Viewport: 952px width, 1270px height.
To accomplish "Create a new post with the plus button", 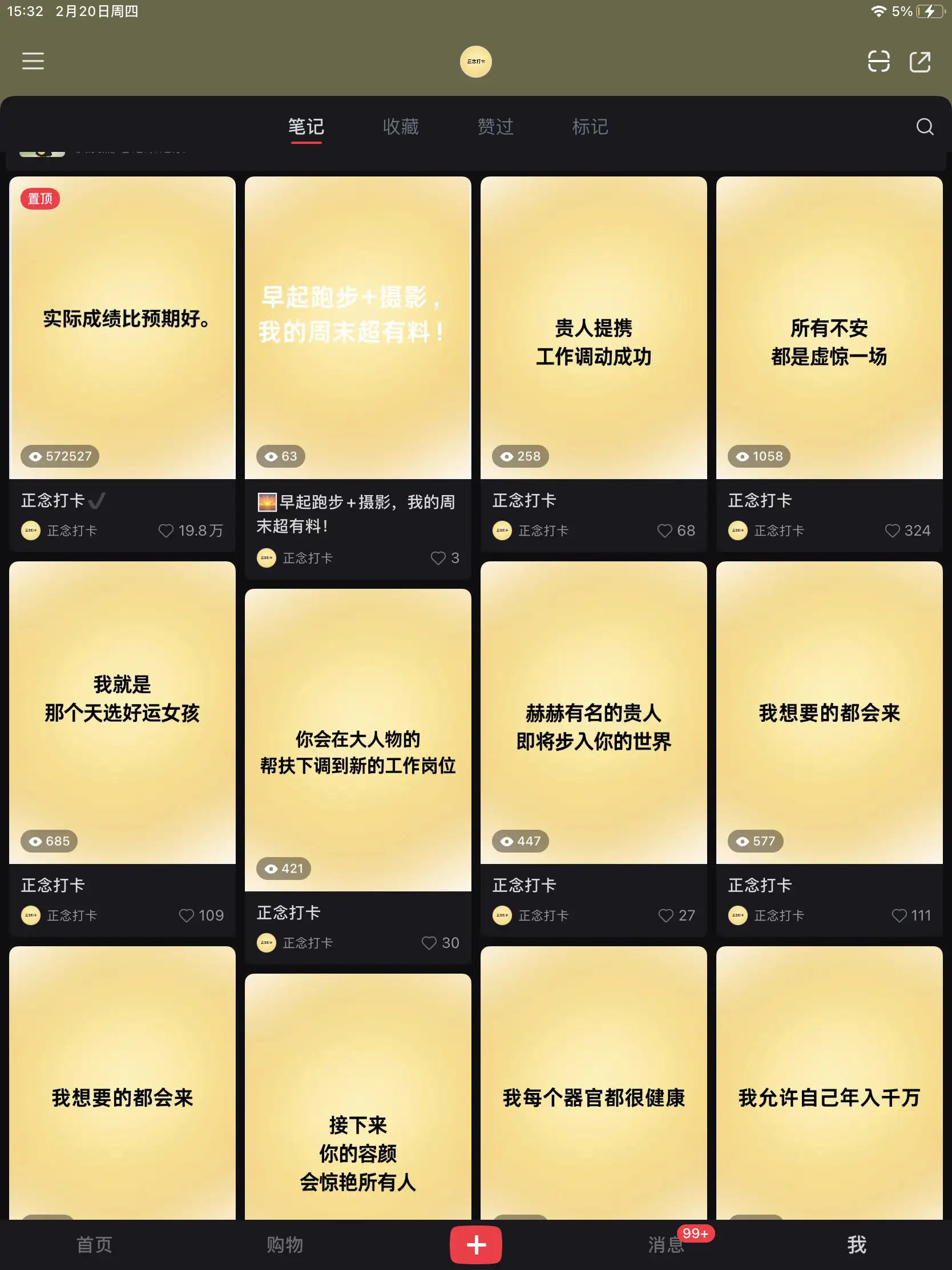I will [x=475, y=1245].
